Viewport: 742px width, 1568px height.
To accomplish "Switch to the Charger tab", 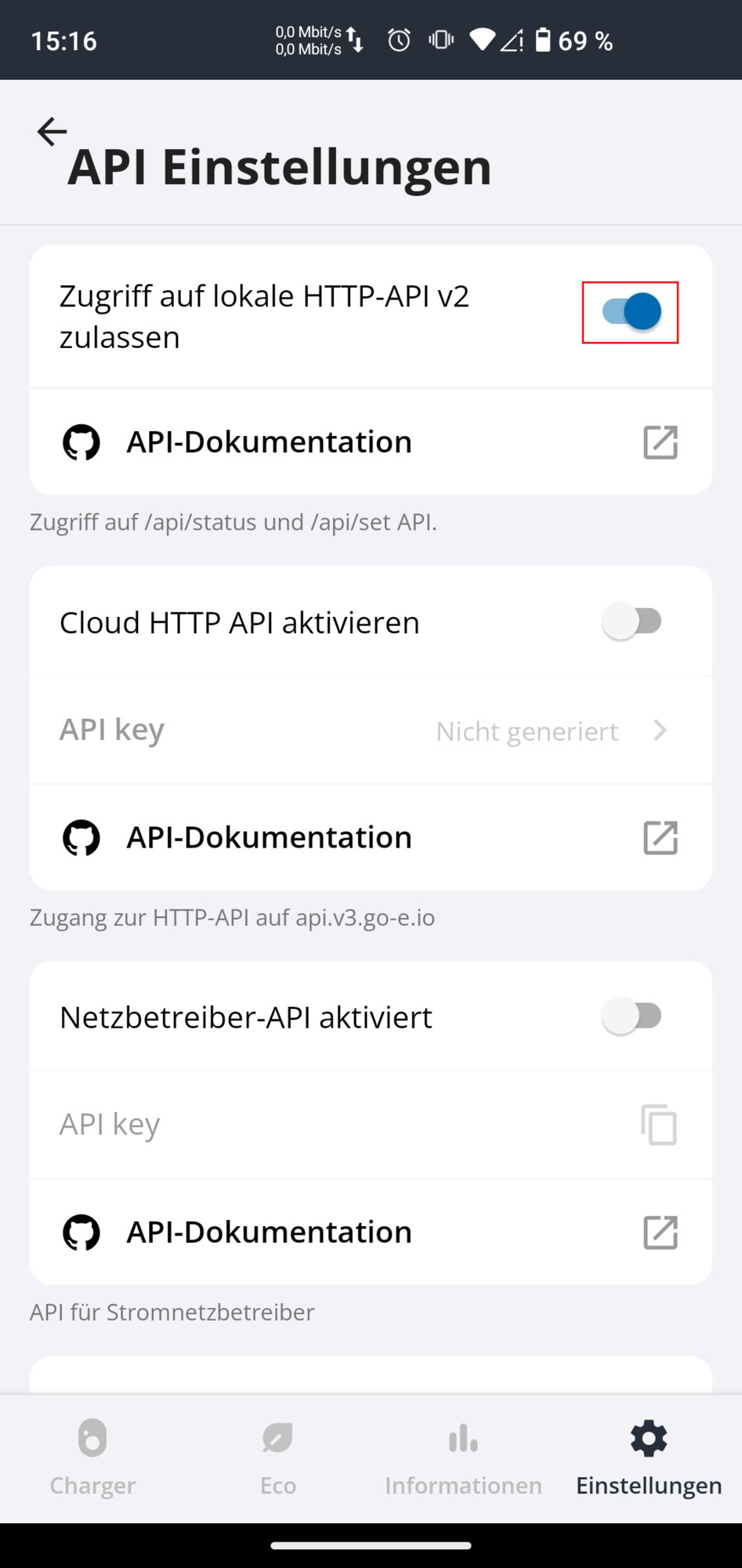I will coord(92,1458).
